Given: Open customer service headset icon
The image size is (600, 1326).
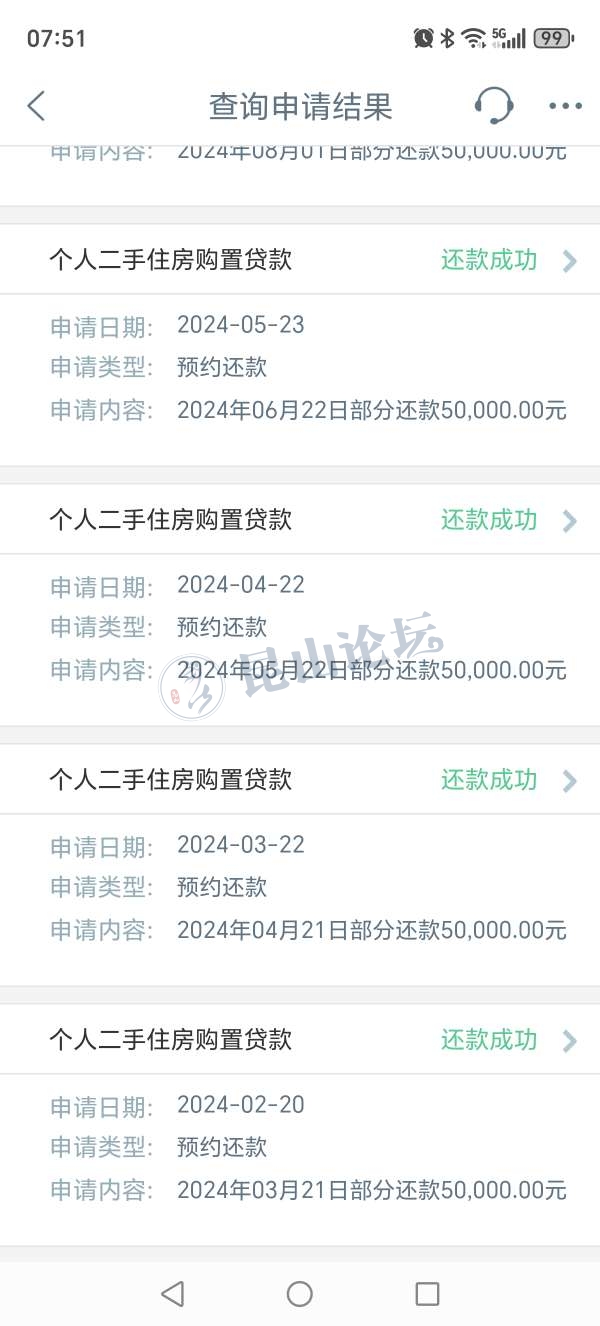Looking at the screenshot, I should coord(493,106).
